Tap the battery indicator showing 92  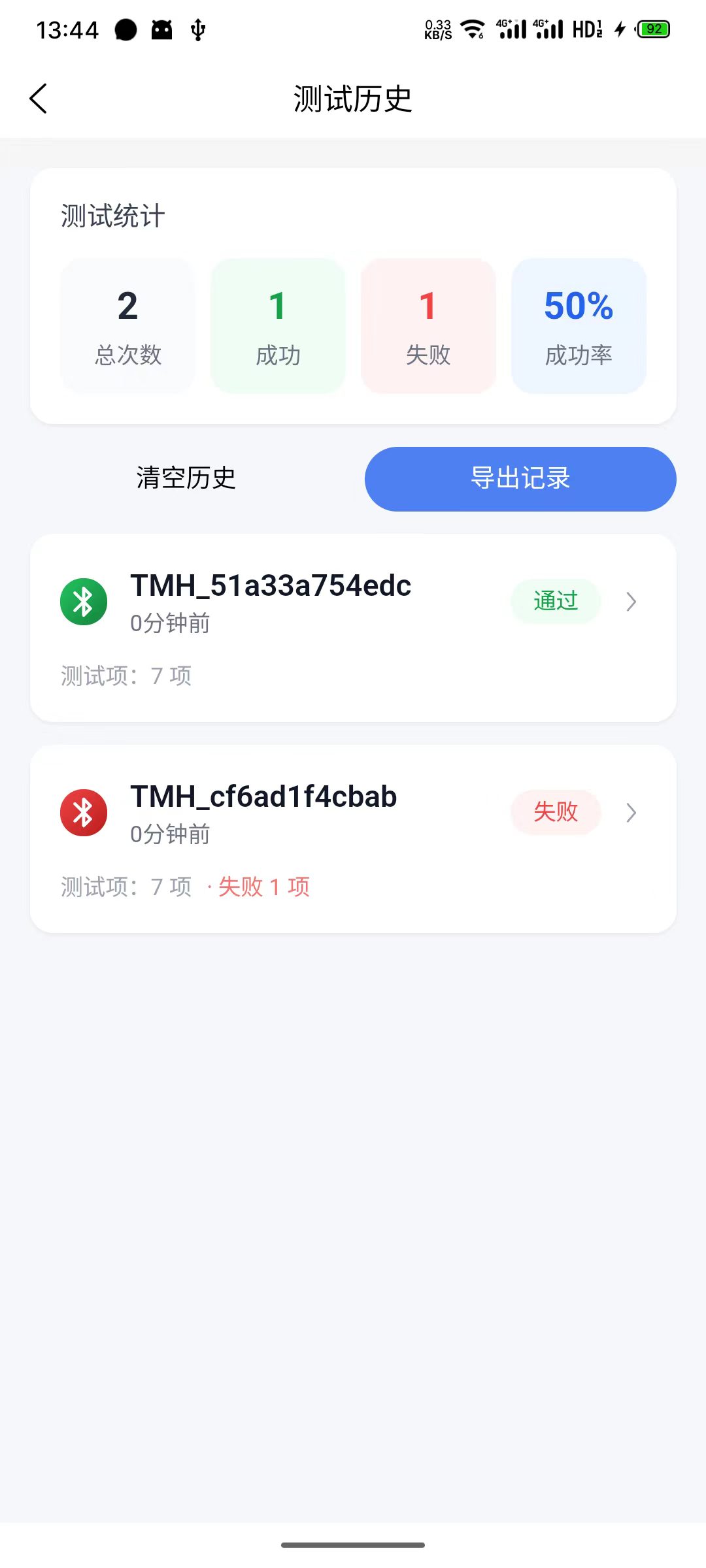click(x=652, y=29)
